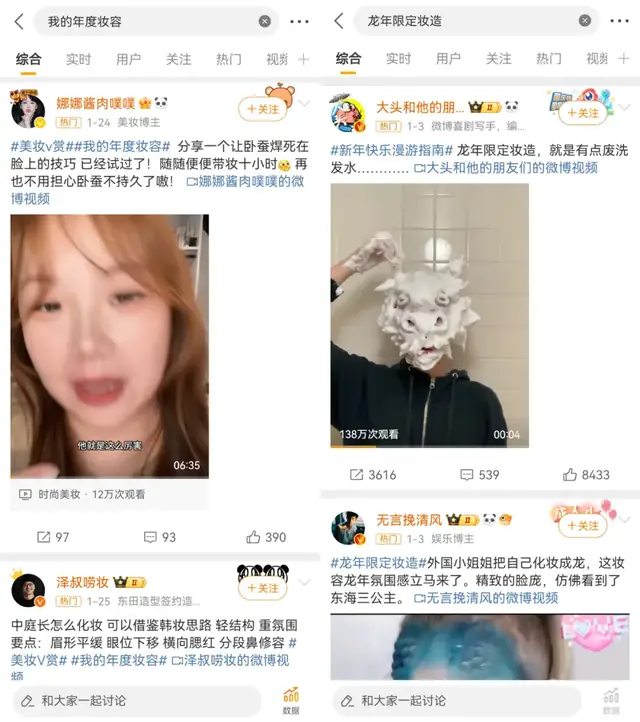
Task: Follow 泽叔唠妆
Action: pos(262,588)
